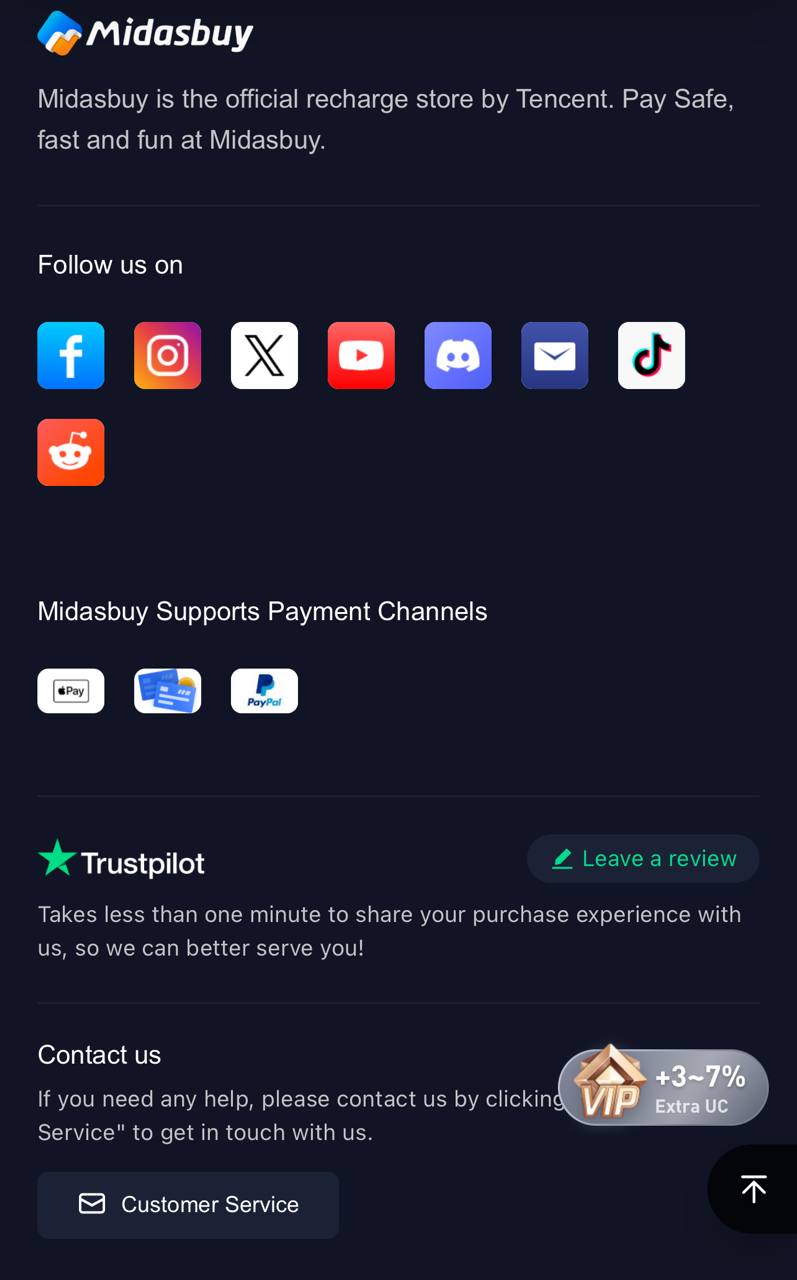Visit the Reddit community icon
Image resolution: width=797 pixels, height=1280 pixels.
[71, 452]
